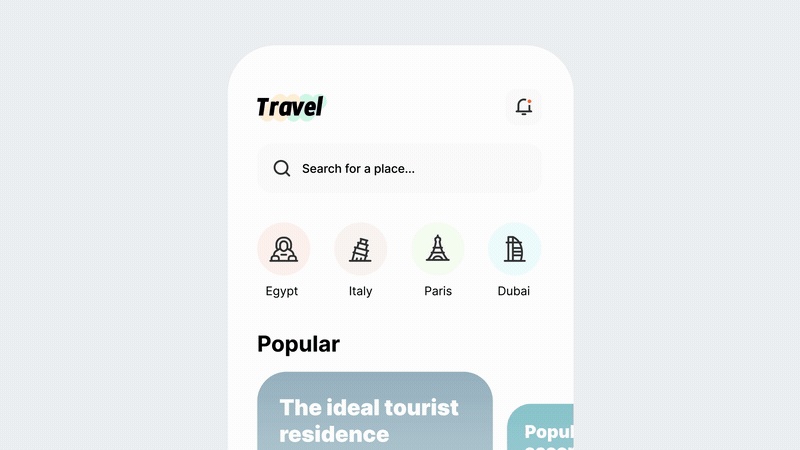This screenshot has width=800, height=450.
Task: Pick the Paris destination
Action: click(x=438, y=249)
